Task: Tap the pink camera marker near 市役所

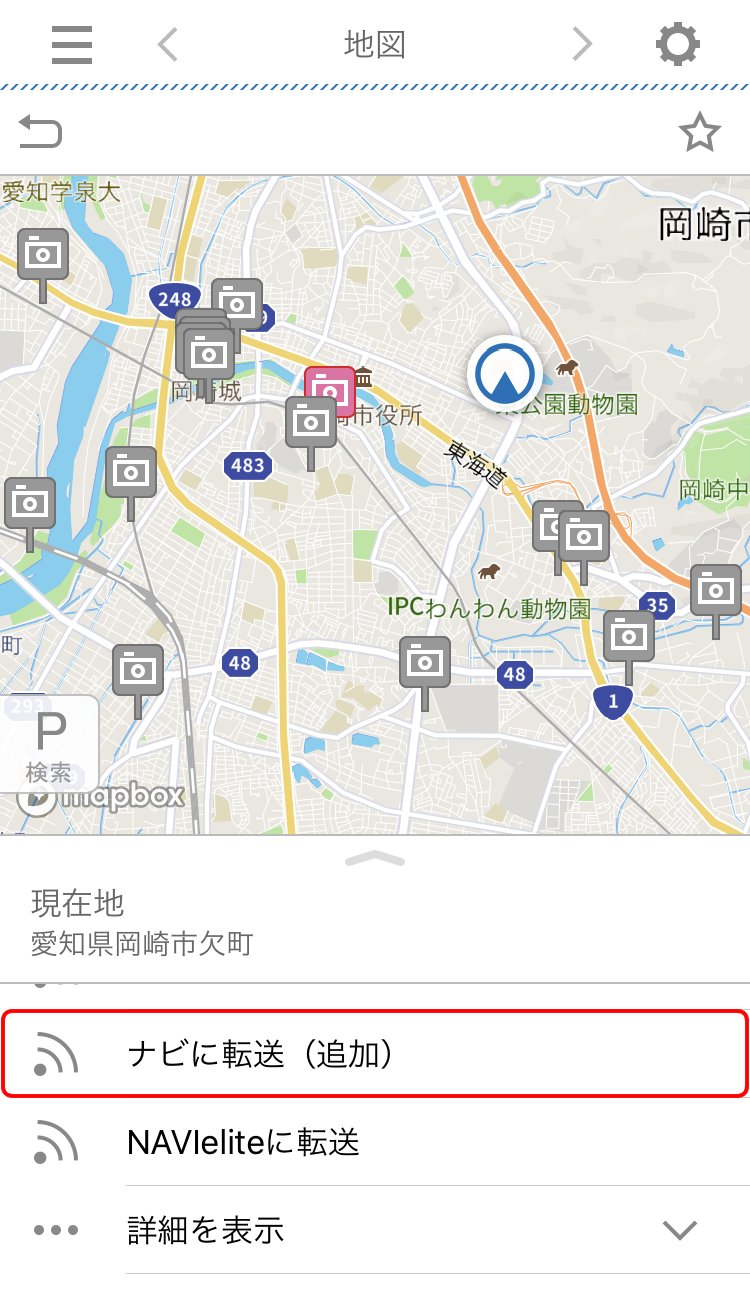Action: (329, 390)
